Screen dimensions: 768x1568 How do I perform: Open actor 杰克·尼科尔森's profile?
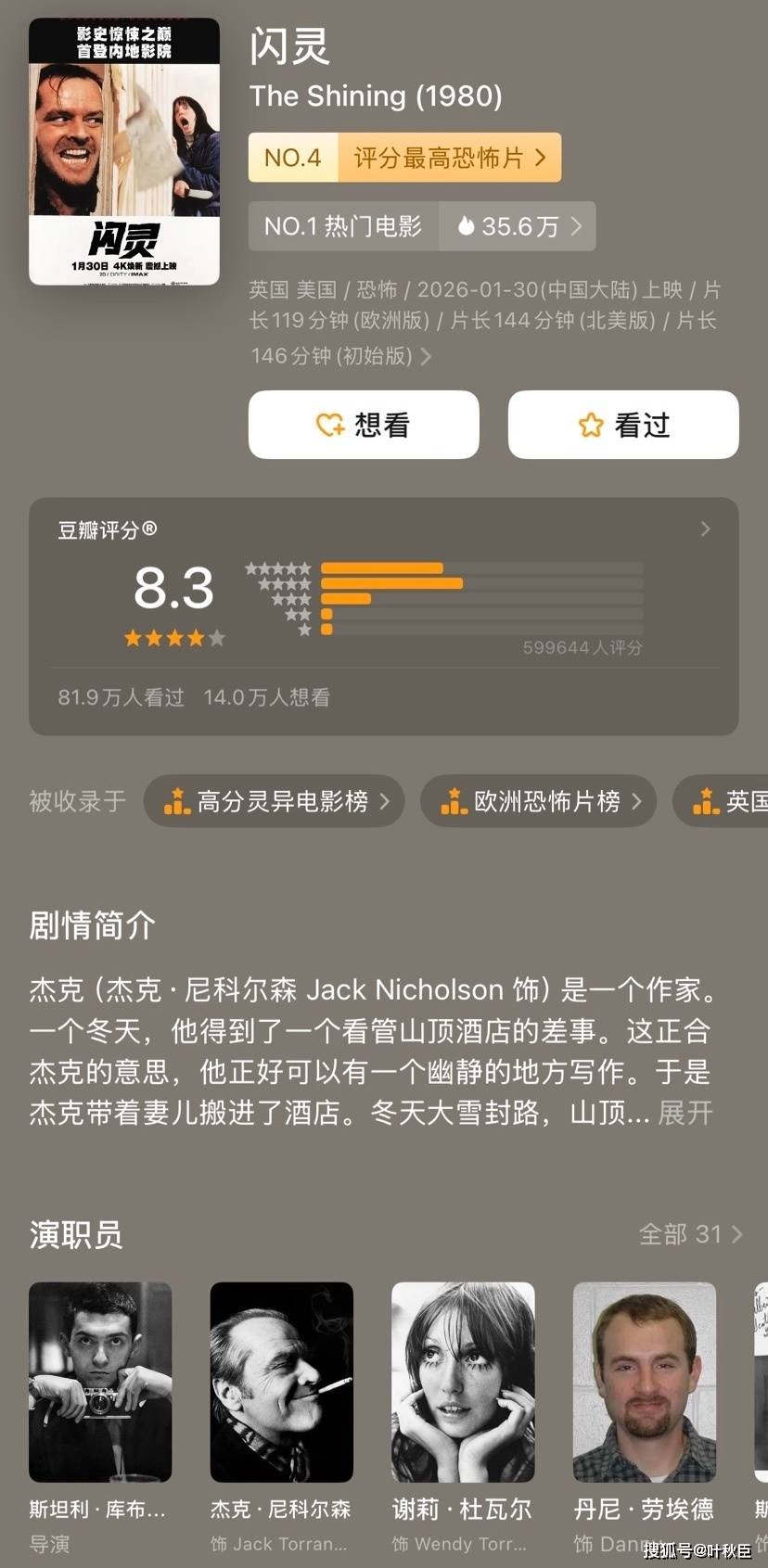point(281,1382)
